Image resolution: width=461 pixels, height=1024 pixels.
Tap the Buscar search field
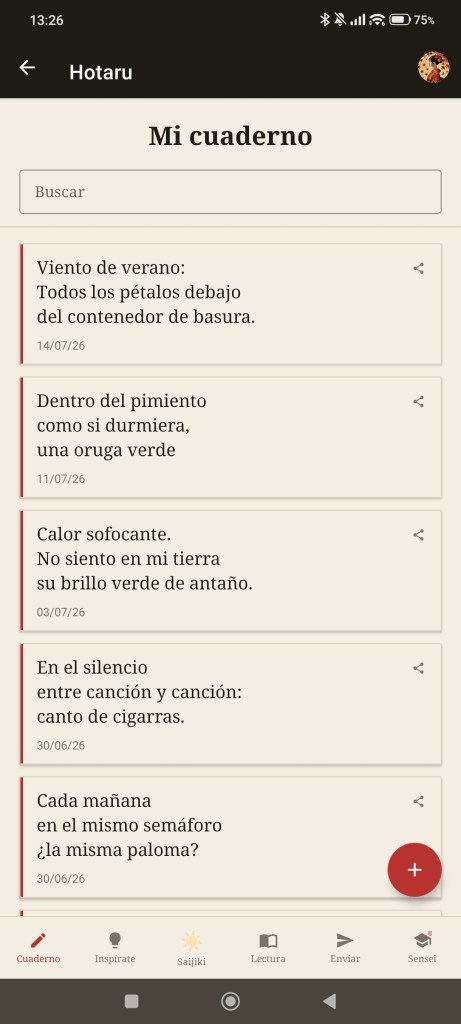click(x=230, y=192)
